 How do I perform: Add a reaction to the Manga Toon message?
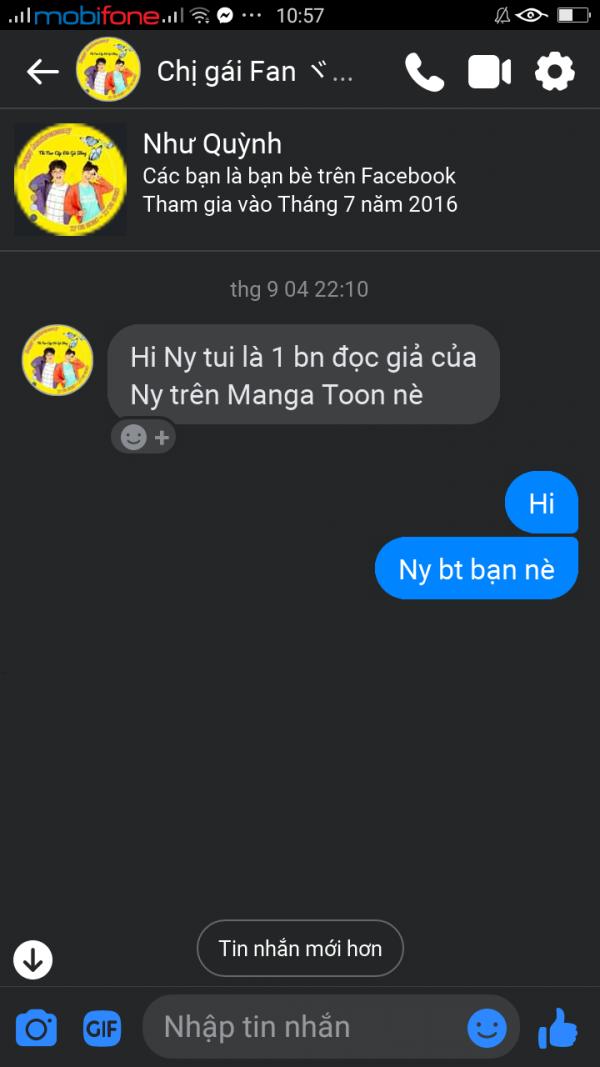pyautogui.click(x=144, y=438)
